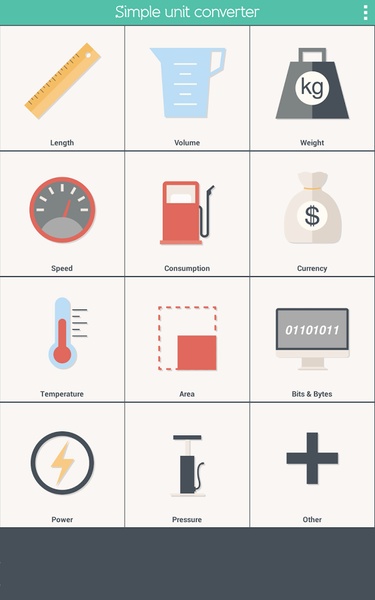
Task: Open the overflow menu
Action: coord(365,13)
